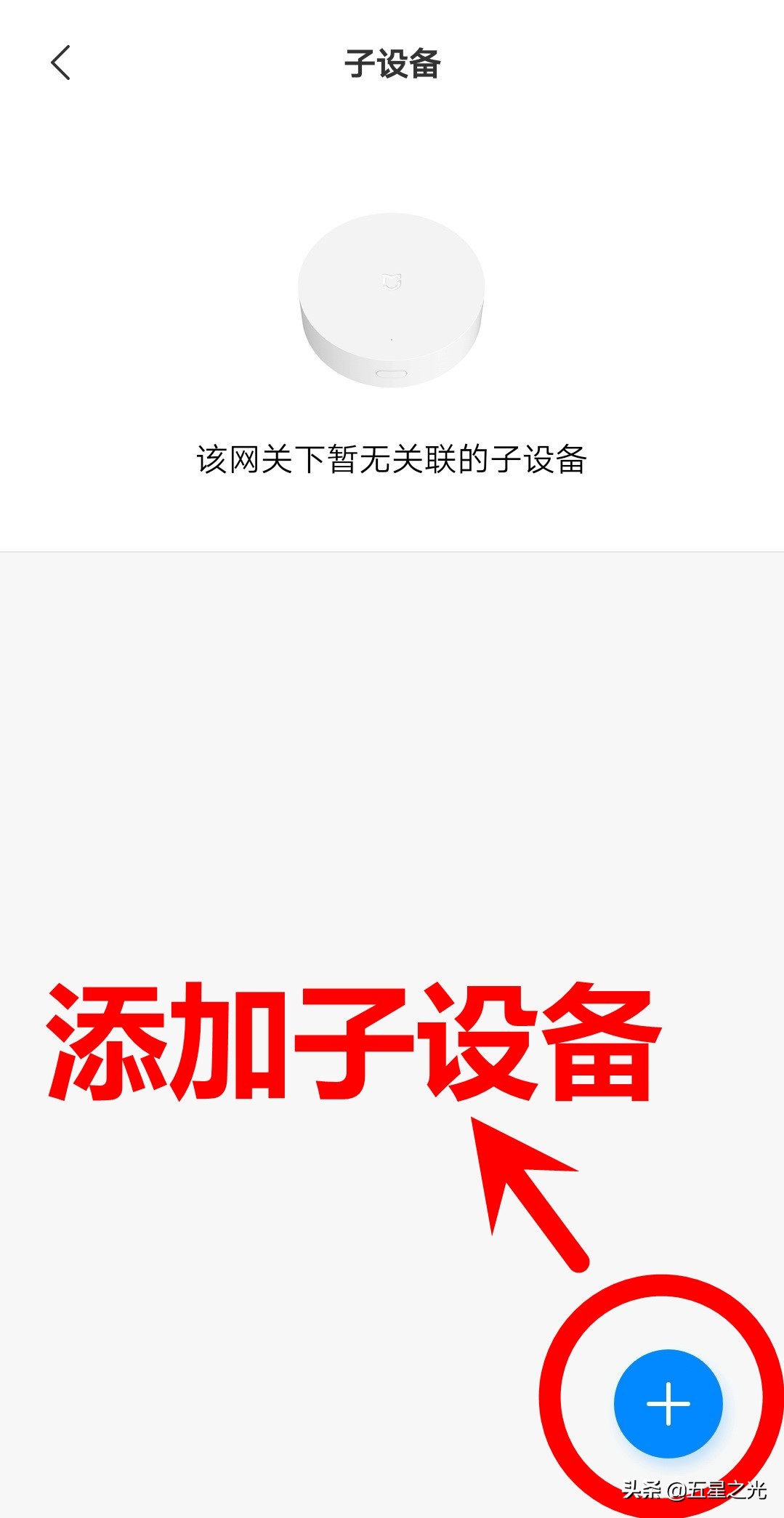Return to previous screen via the back arrow
The width and height of the screenshot is (784, 1518).
pyautogui.click(x=61, y=64)
